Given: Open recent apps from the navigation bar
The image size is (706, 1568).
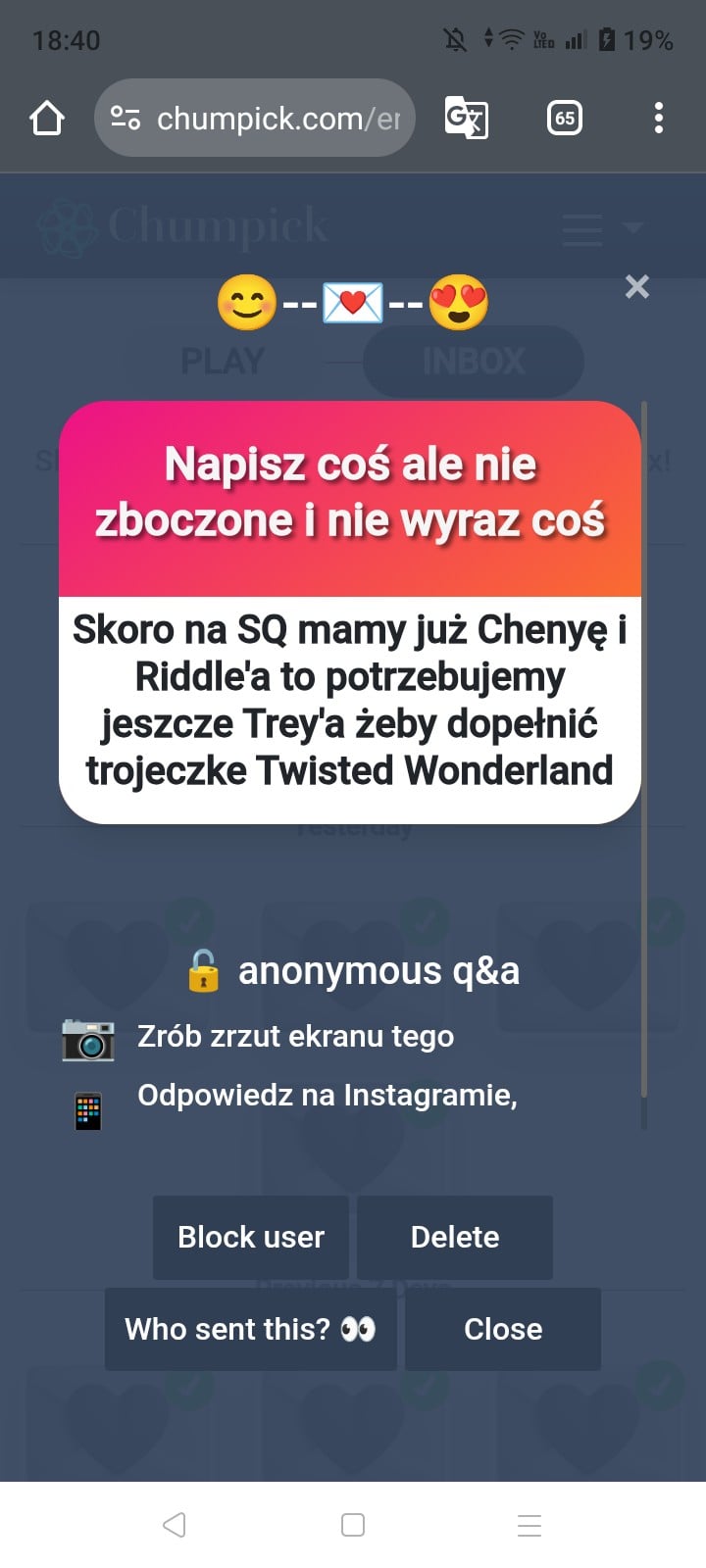Looking at the screenshot, I should (x=529, y=1525).
